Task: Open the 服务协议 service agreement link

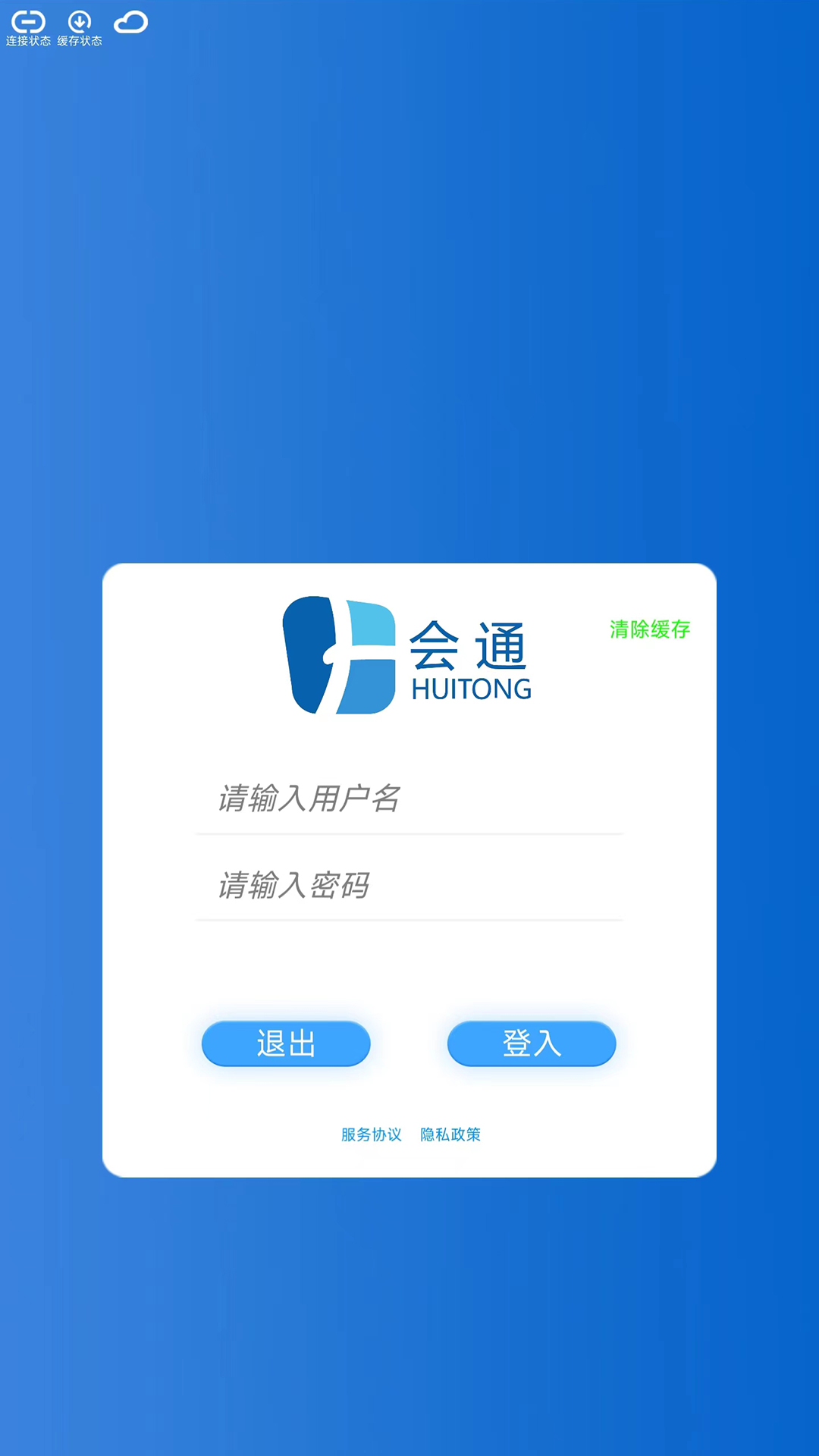Action: tap(370, 1134)
